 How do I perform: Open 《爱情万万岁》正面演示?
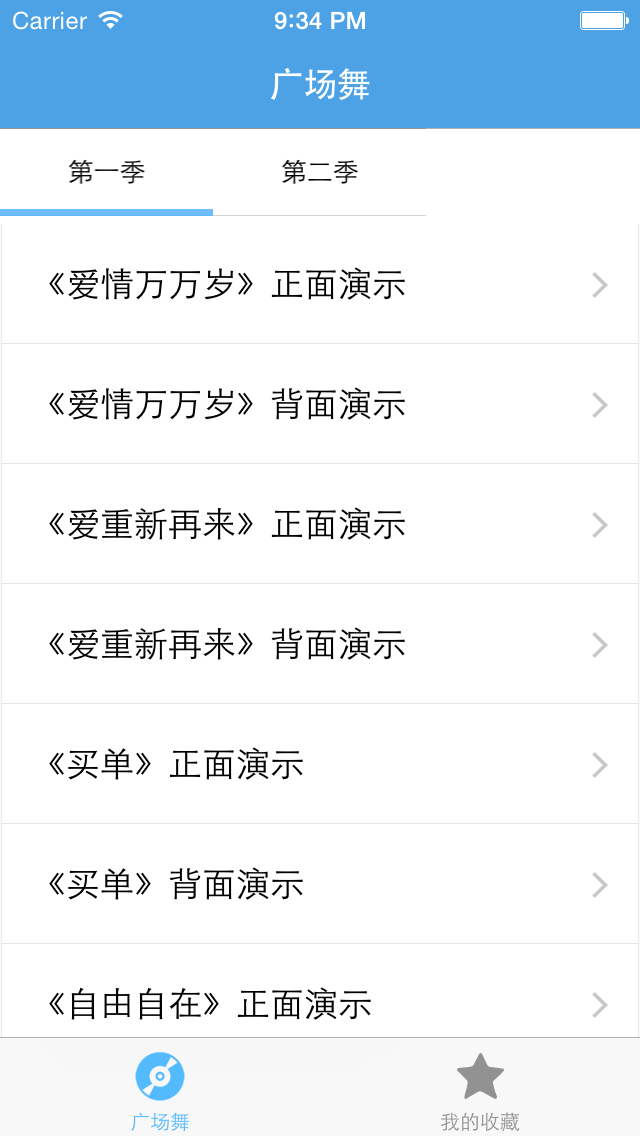(x=320, y=285)
